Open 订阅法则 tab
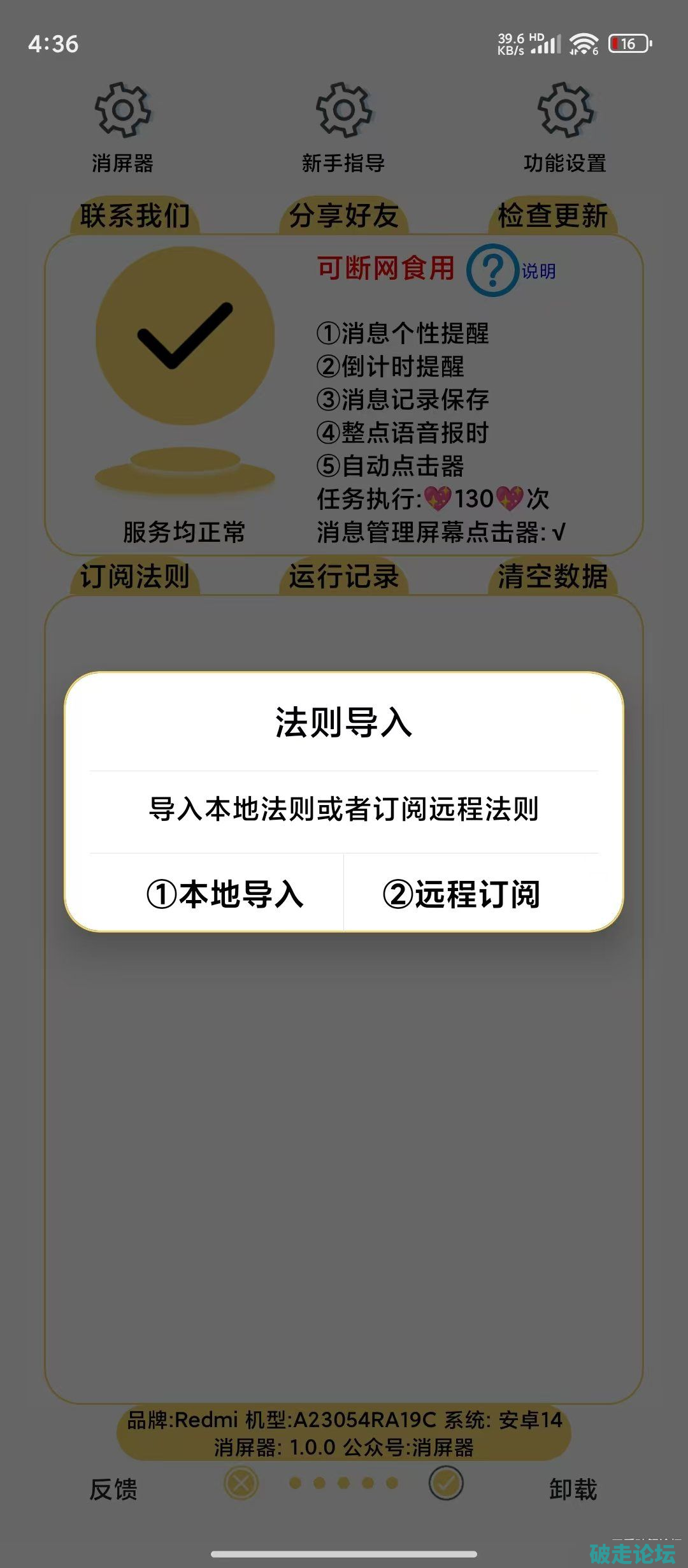The height and width of the screenshot is (1568, 688). (x=134, y=577)
